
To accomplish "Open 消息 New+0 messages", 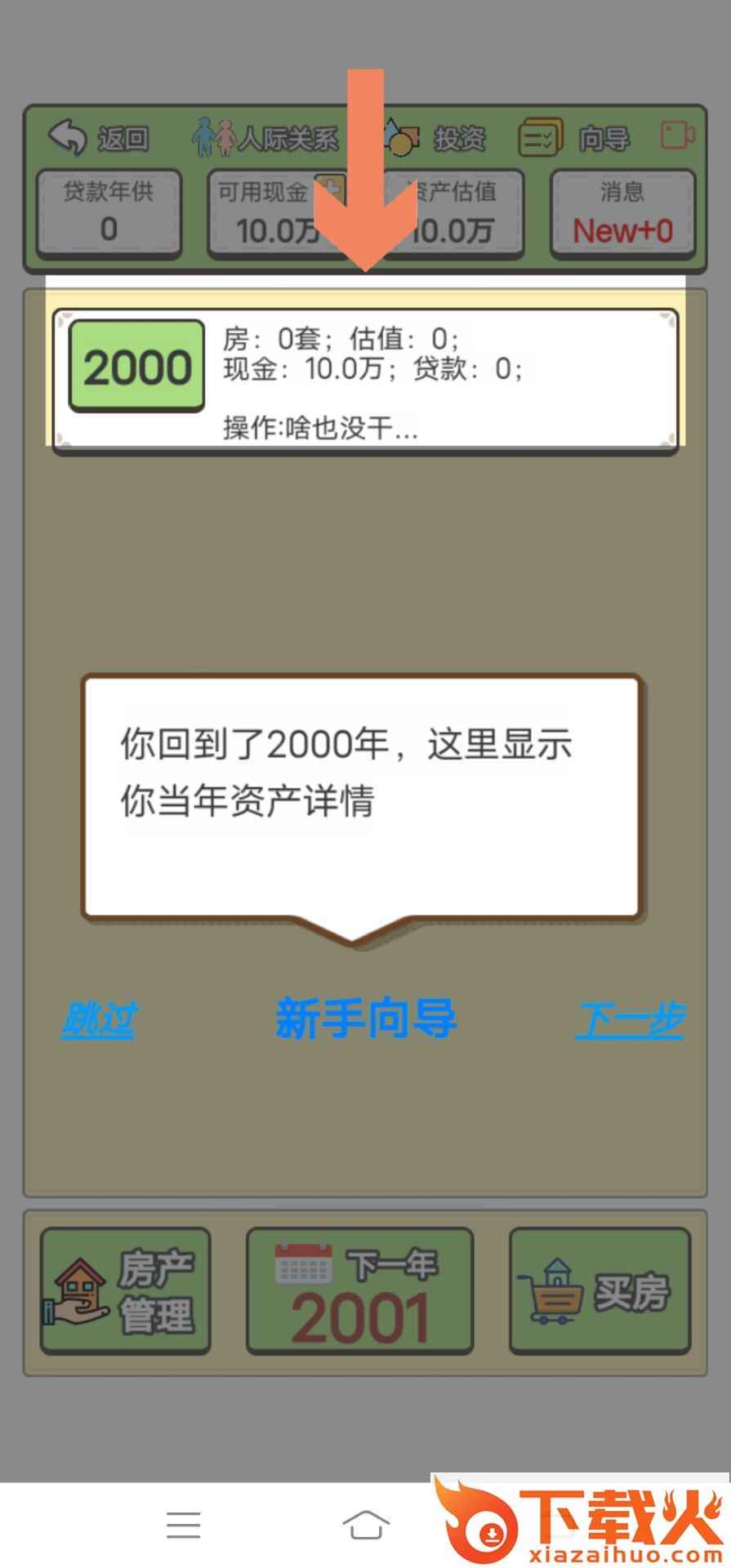I will click(622, 214).
